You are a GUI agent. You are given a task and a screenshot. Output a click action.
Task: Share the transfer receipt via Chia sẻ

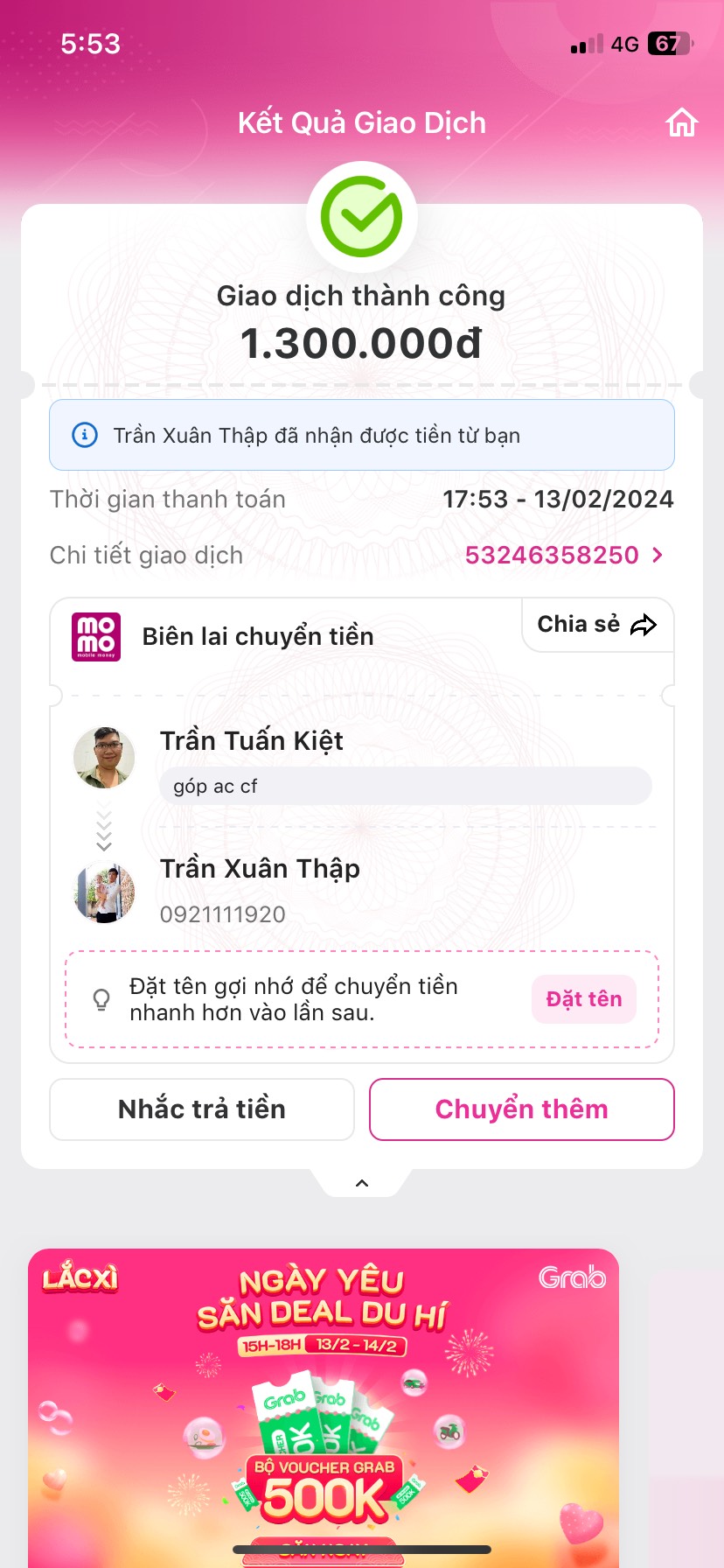[x=597, y=625]
